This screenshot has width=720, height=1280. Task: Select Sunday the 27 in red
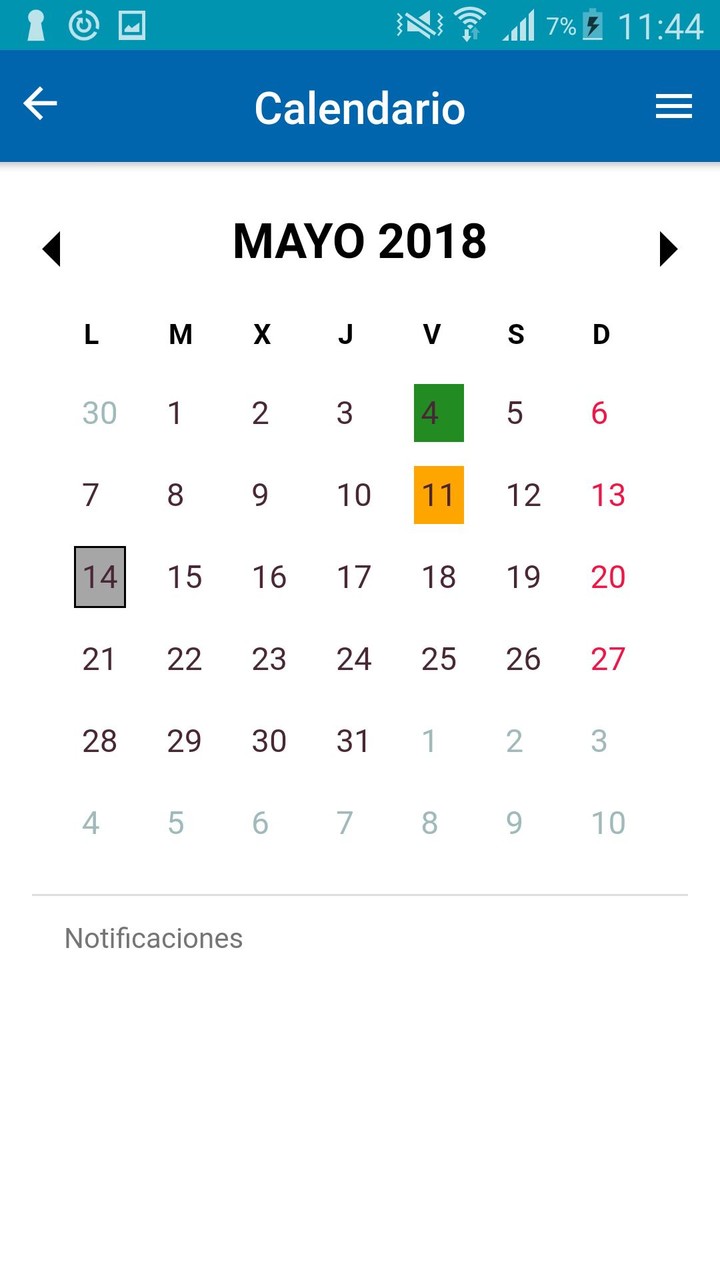[x=607, y=659]
